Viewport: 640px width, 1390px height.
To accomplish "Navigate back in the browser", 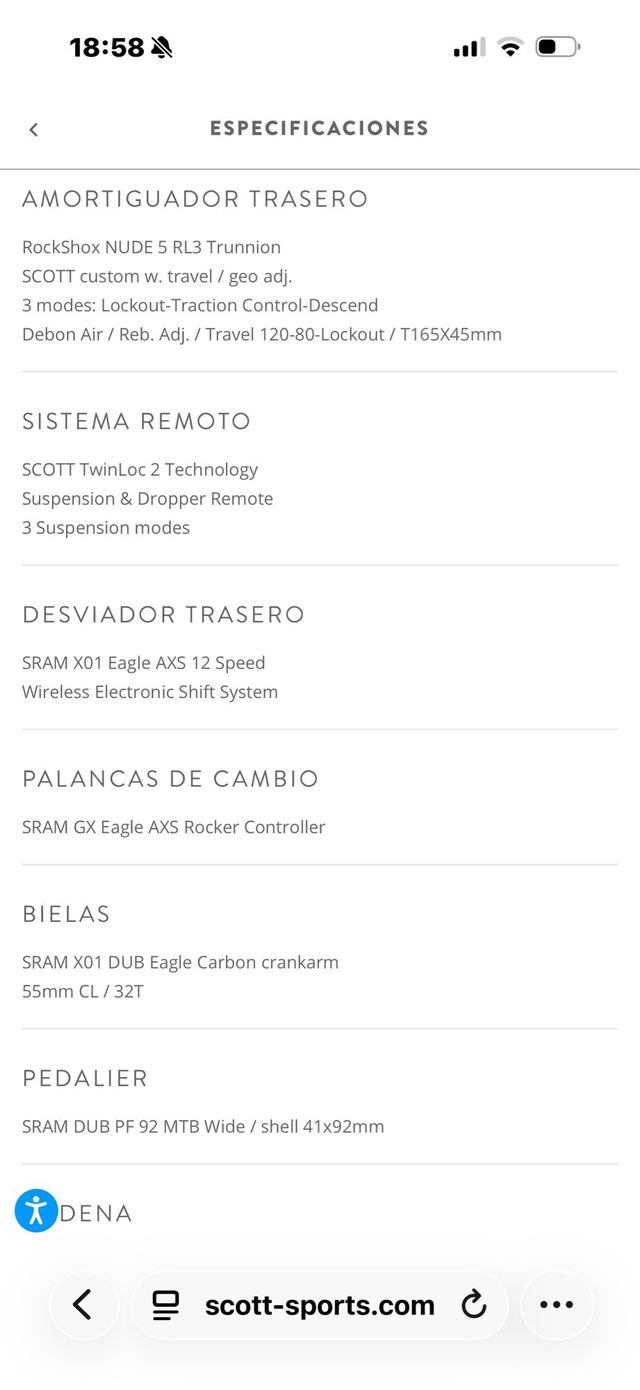I will click(83, 1305).
